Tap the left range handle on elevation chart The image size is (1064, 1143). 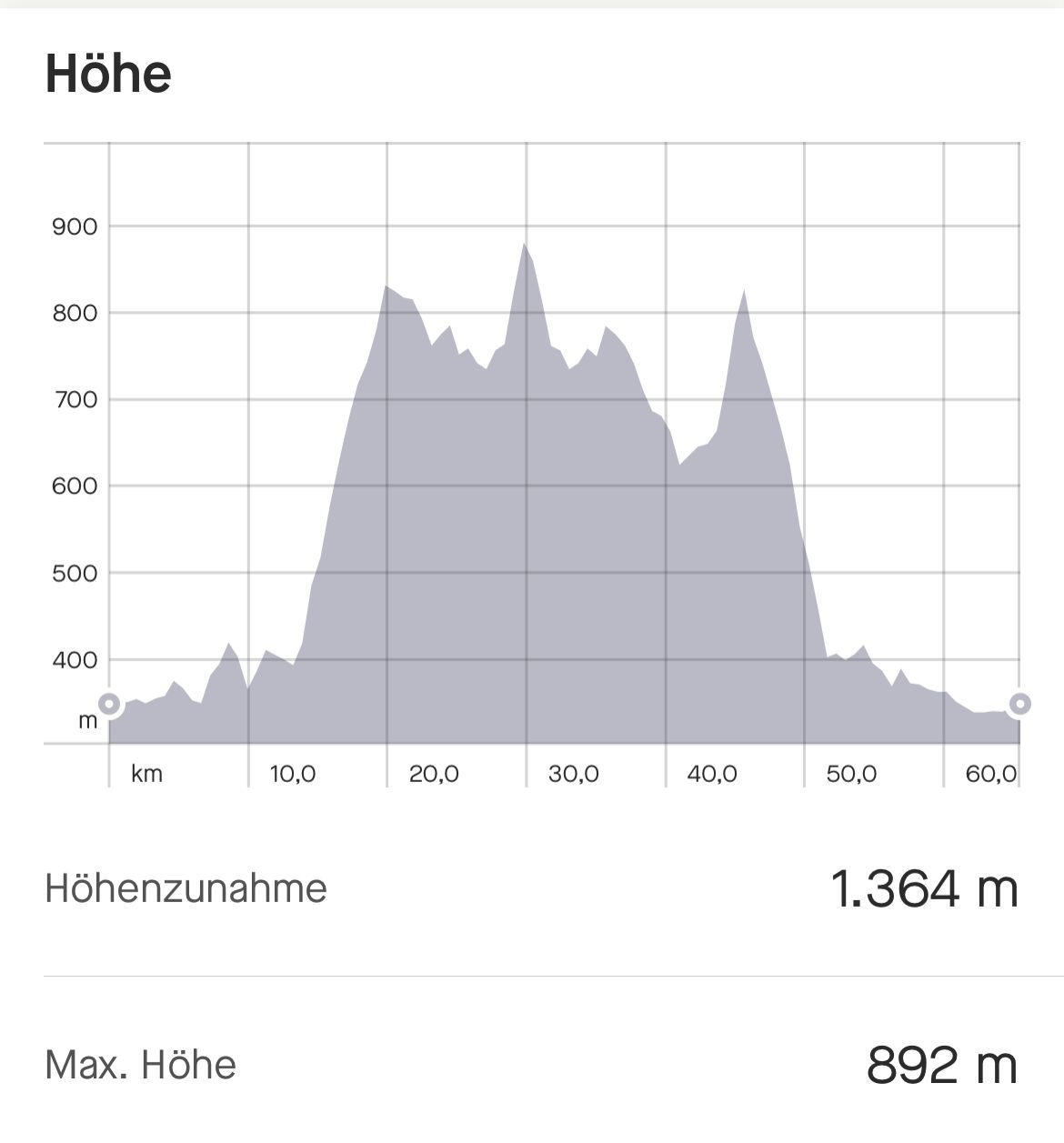point(109,705)
